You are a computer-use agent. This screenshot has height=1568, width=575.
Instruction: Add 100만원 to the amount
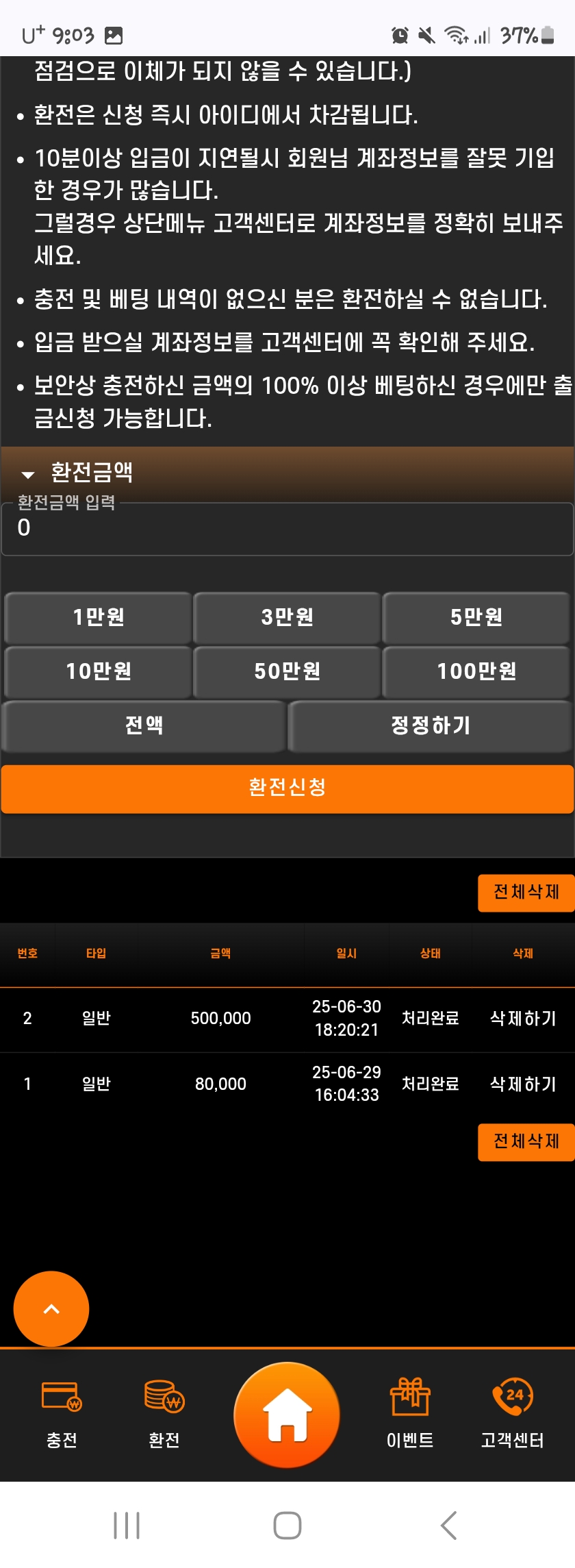pos(476,671)
